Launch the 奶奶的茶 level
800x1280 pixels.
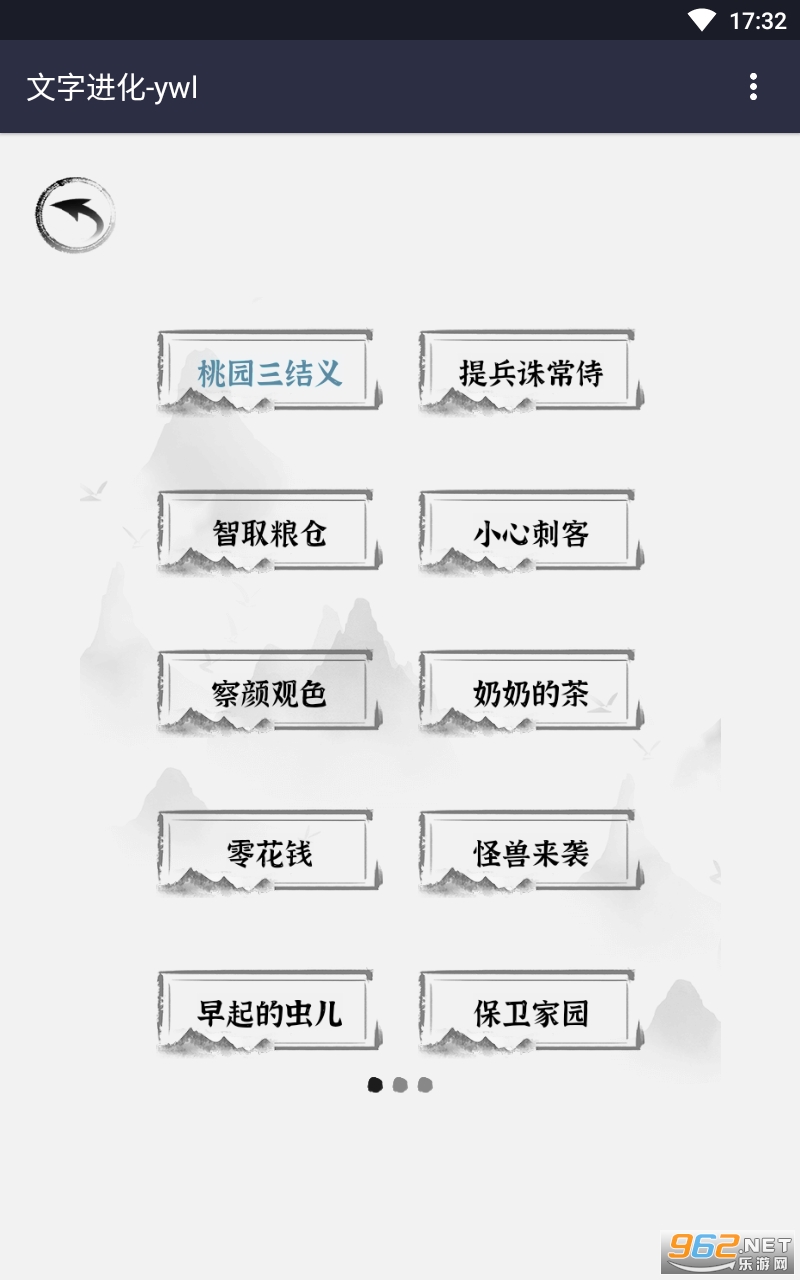click(530, 693)
